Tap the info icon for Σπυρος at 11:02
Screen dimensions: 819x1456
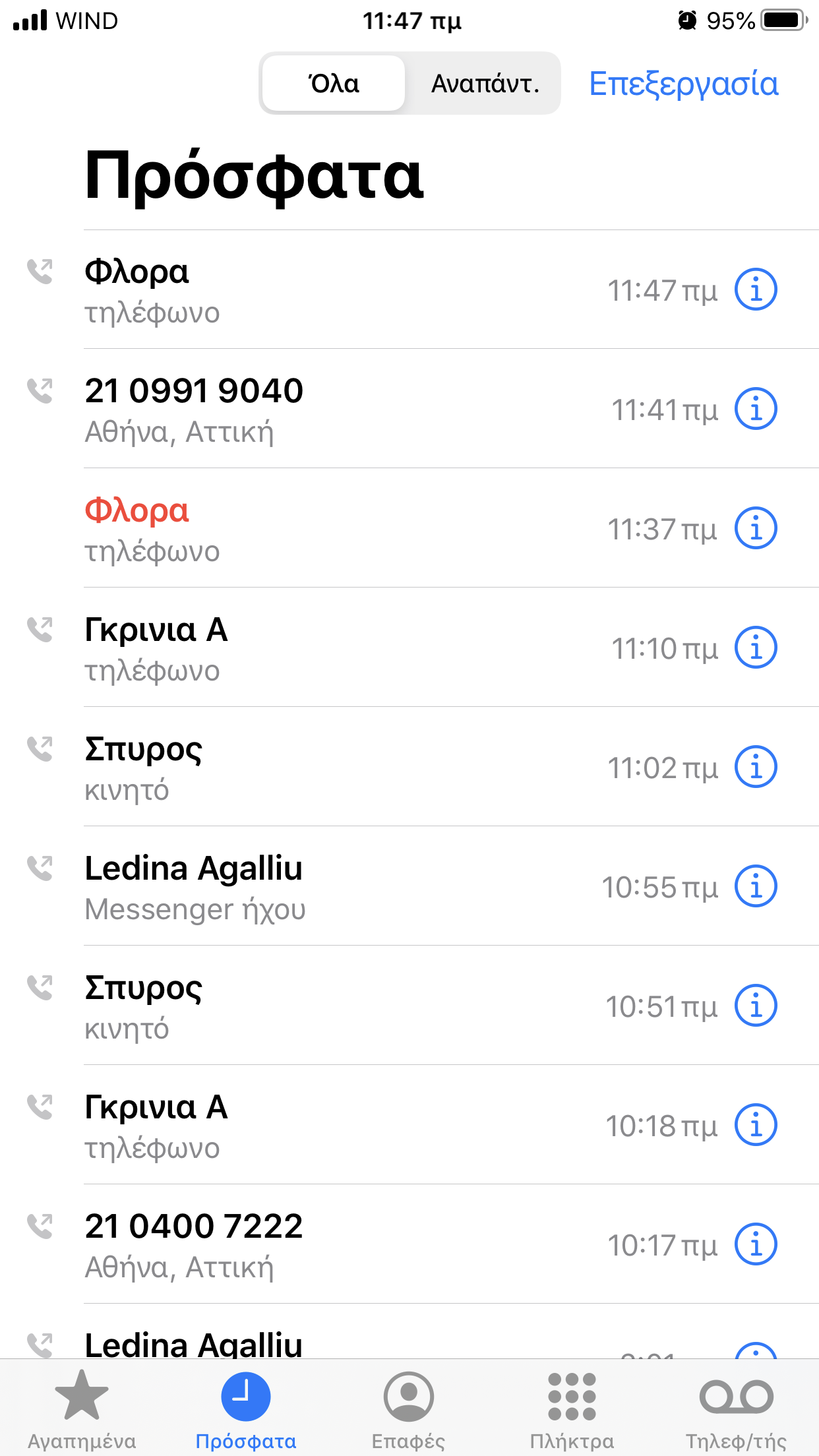click(756, 766)
